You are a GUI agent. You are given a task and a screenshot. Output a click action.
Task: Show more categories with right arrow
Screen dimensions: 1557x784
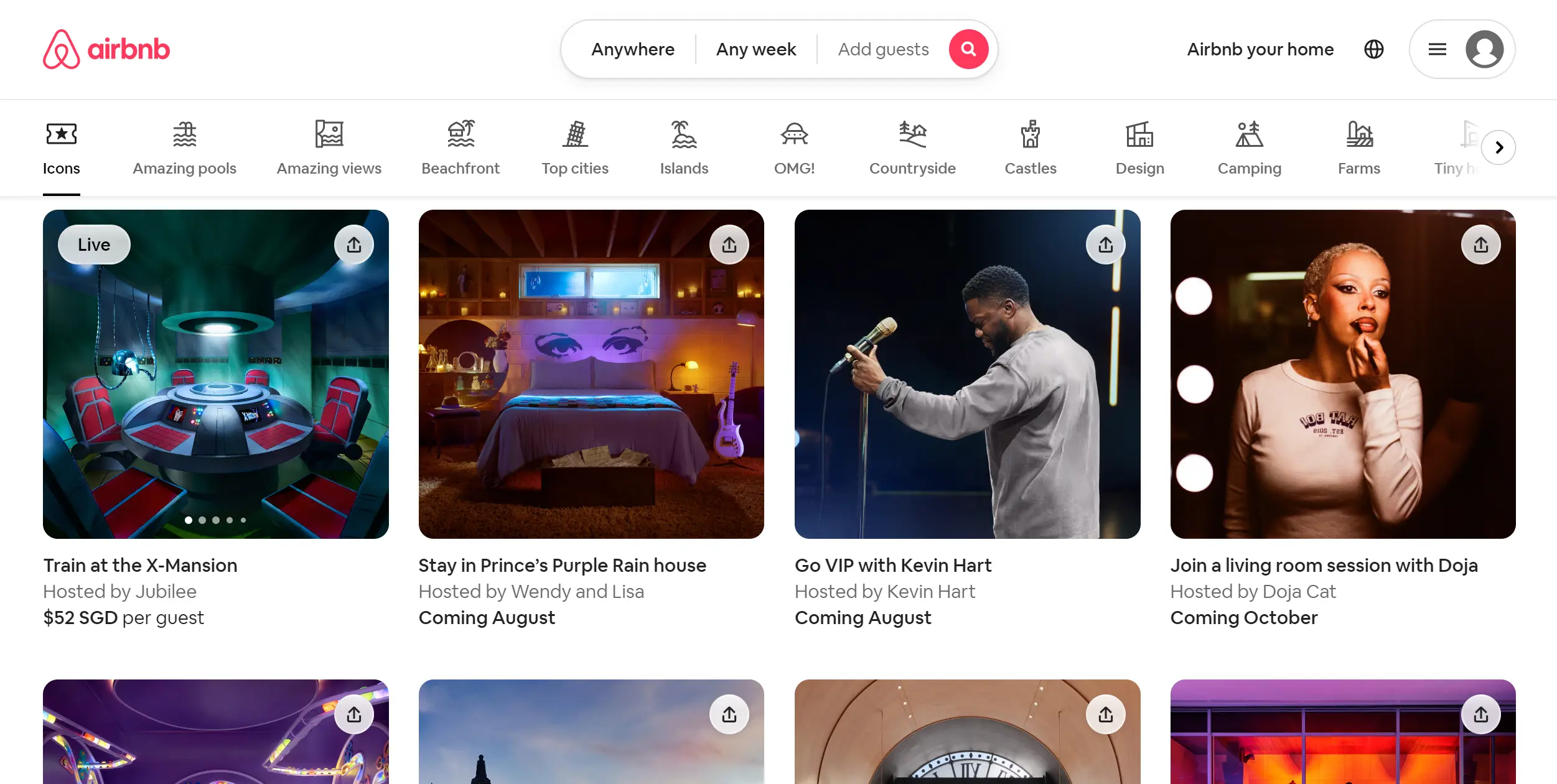[x=1498, y=147]
